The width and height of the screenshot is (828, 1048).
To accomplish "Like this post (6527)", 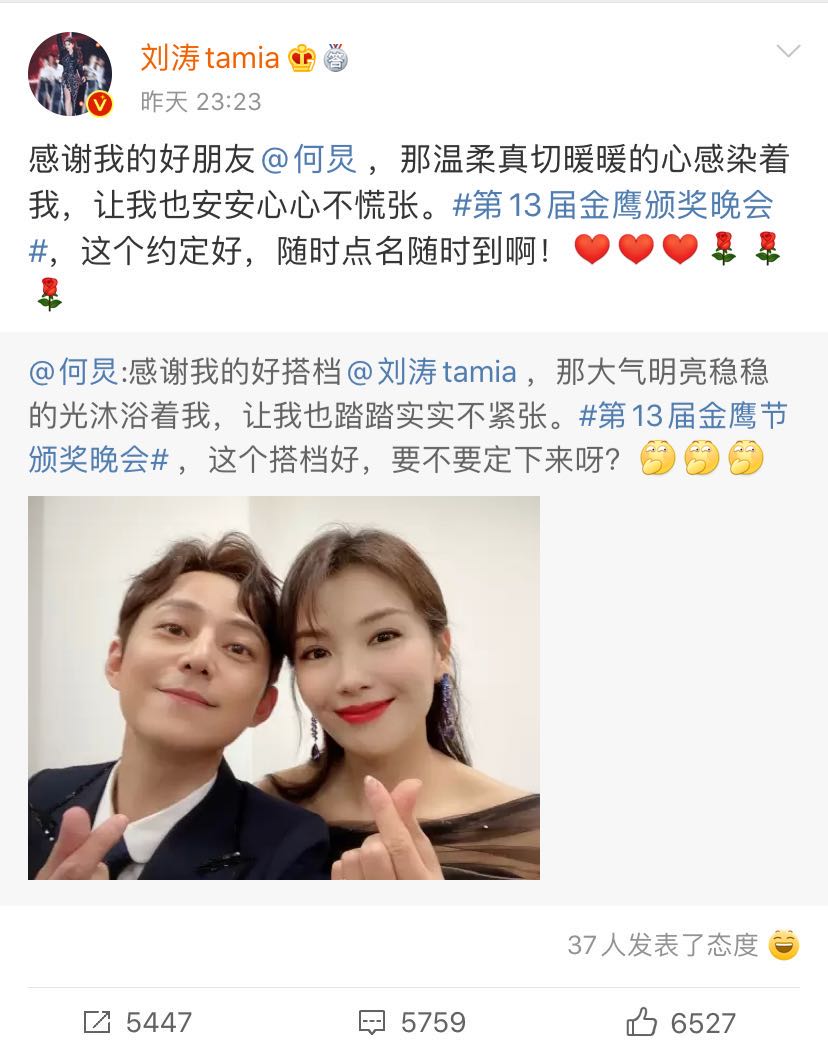I will [681, 1022].
